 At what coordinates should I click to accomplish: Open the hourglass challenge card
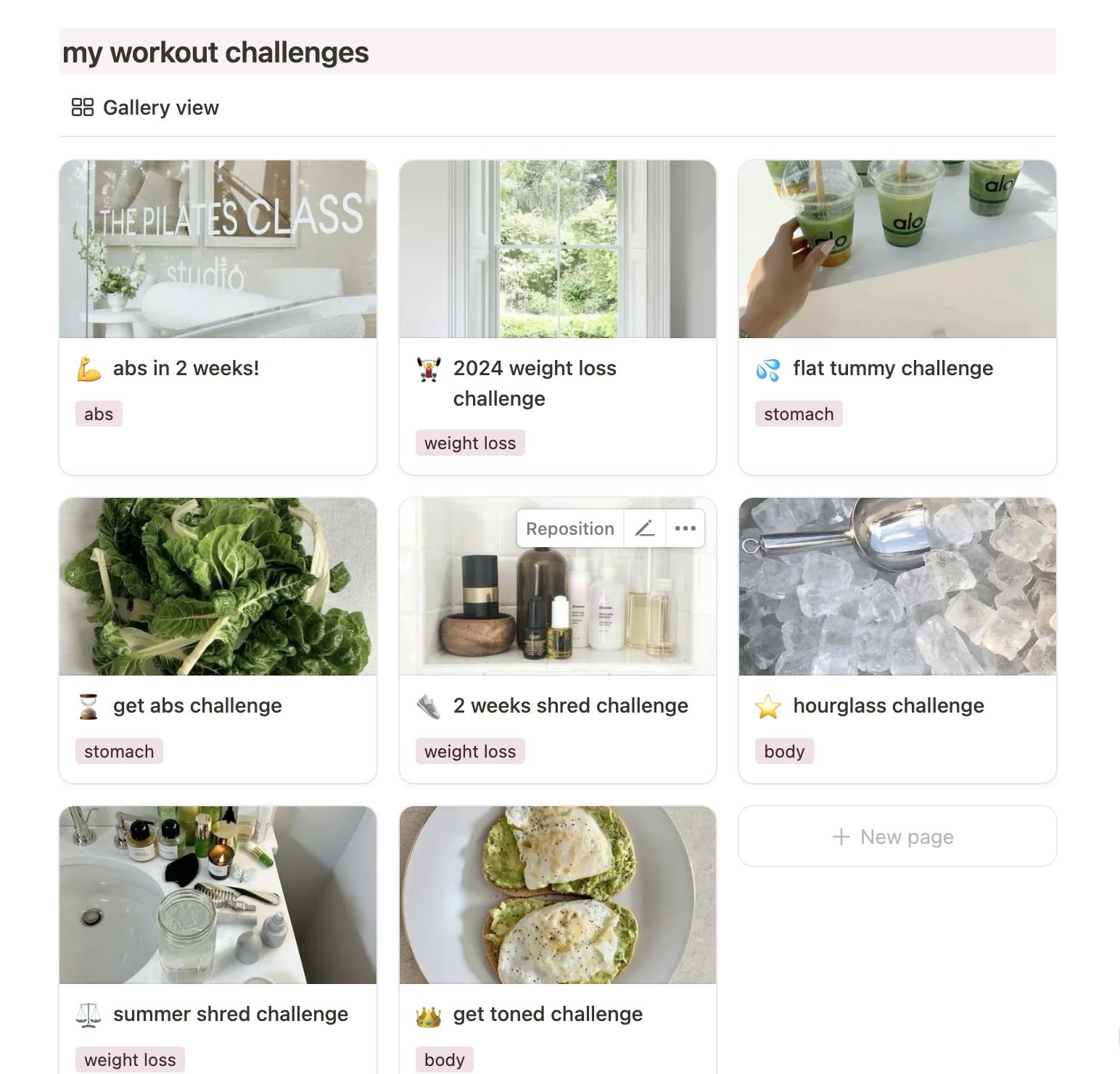click(x=888, y=706)
